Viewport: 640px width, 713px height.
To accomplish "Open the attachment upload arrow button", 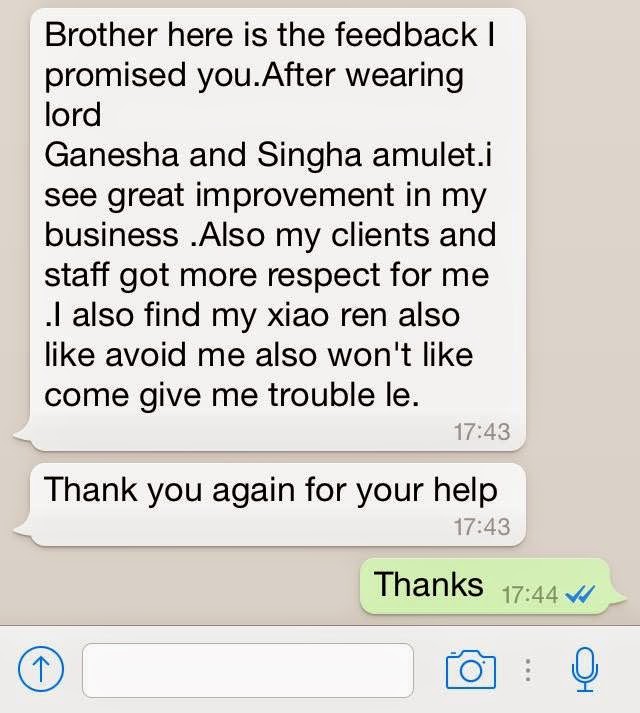I will (41, 670).
